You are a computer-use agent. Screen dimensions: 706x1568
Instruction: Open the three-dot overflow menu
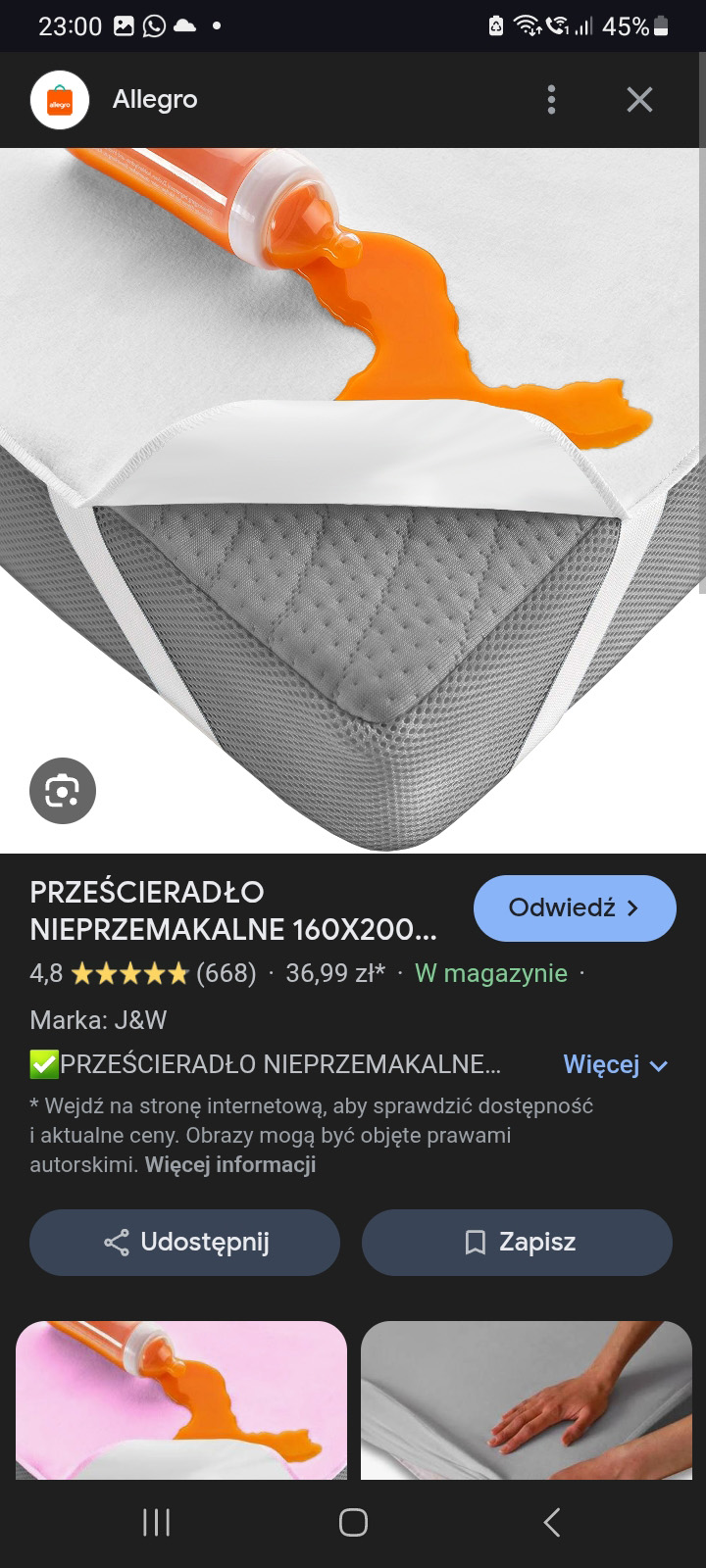click(551, 99)
